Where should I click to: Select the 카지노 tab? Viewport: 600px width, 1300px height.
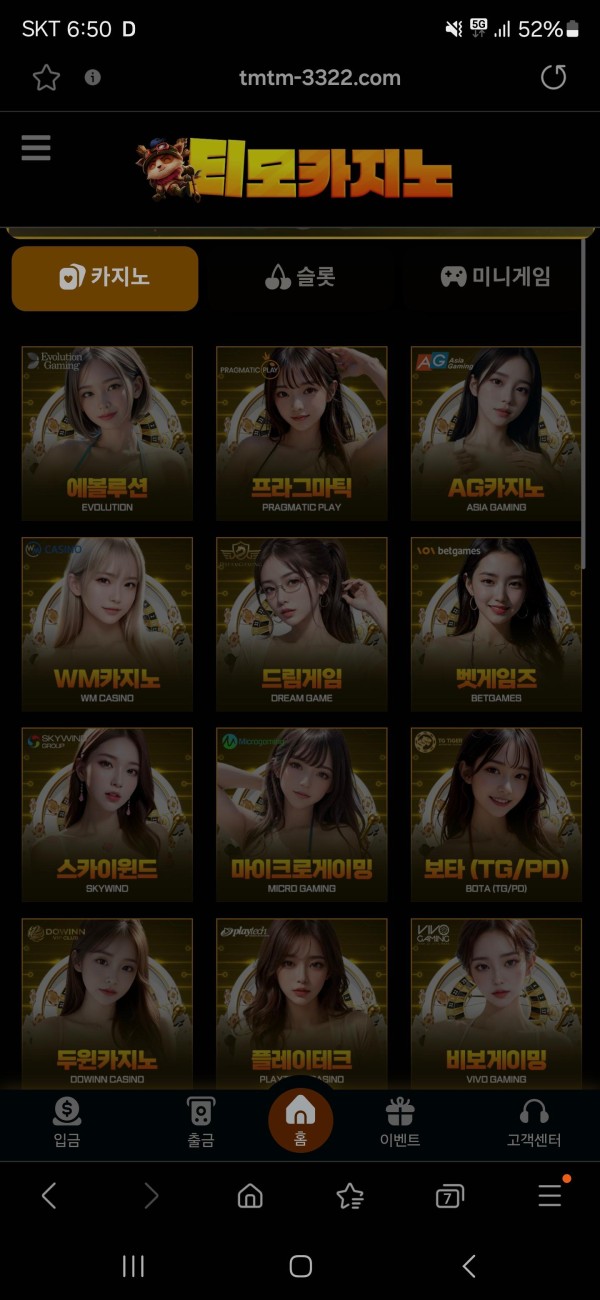[105, 277]
